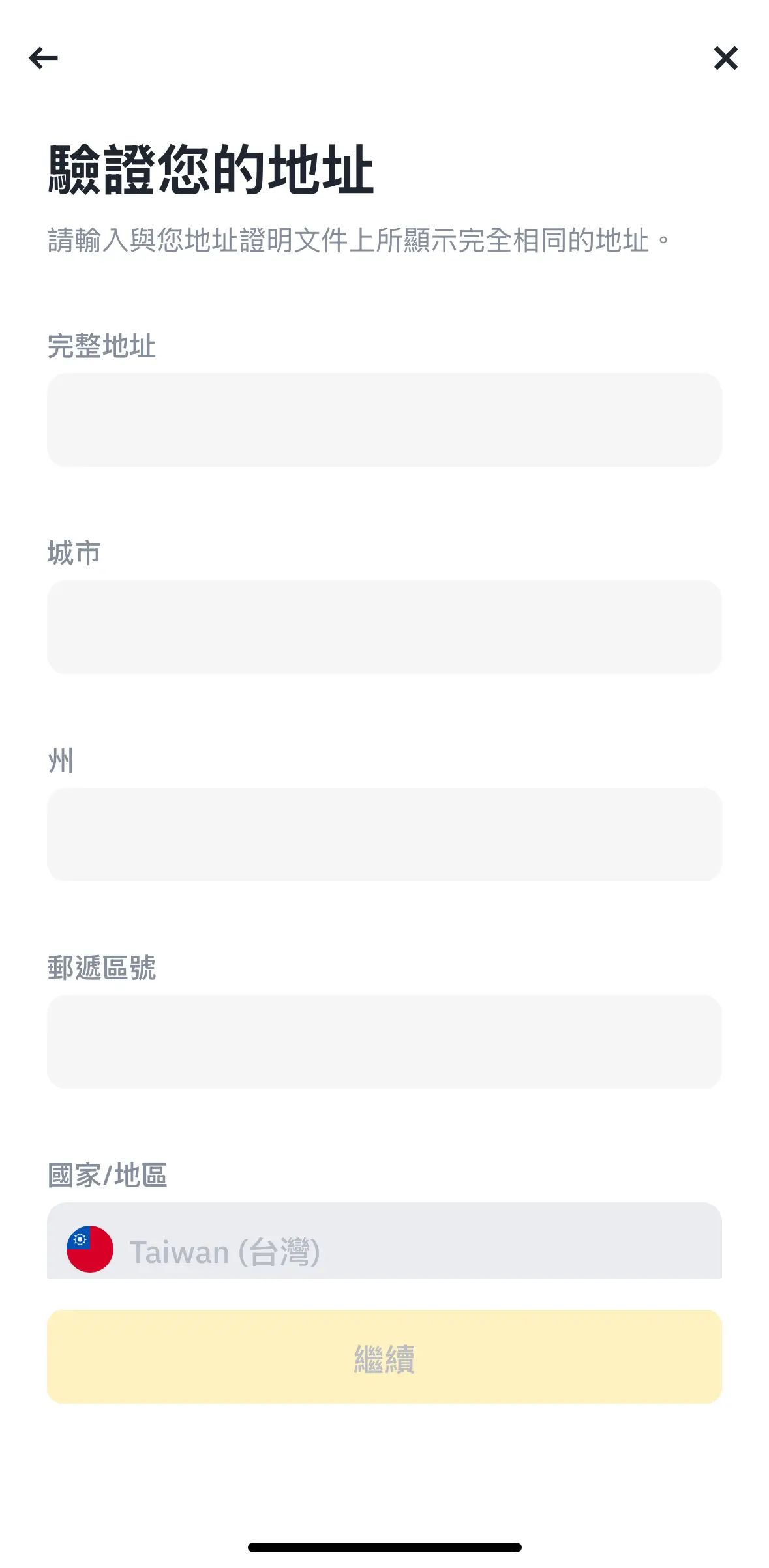The width and height of the screenshot is (769, 1568).
Task: Close the address verification screen
Action: point(725,58)
